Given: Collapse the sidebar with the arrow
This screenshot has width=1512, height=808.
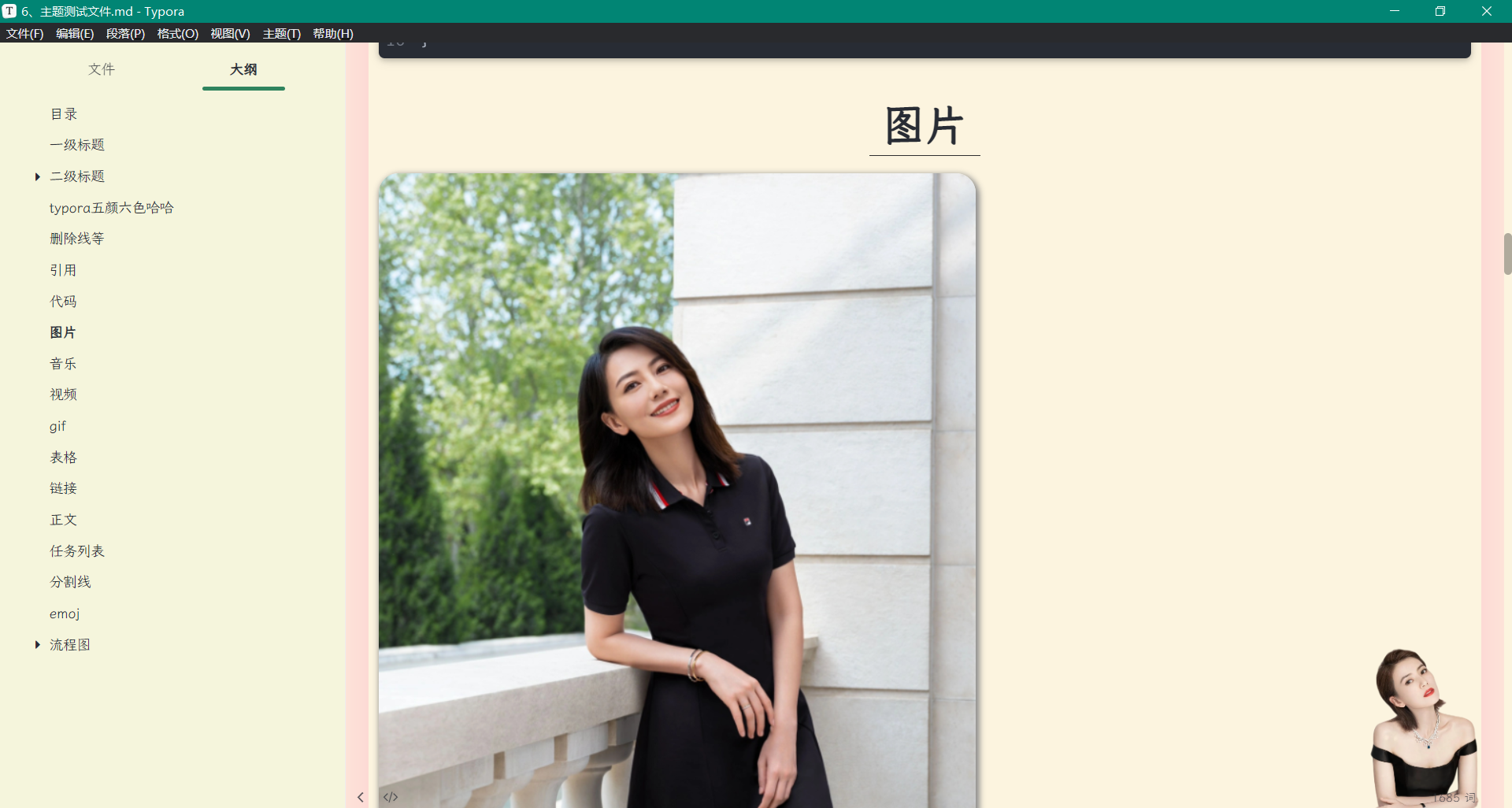Looking at the screenshot, I should (361, 797).
